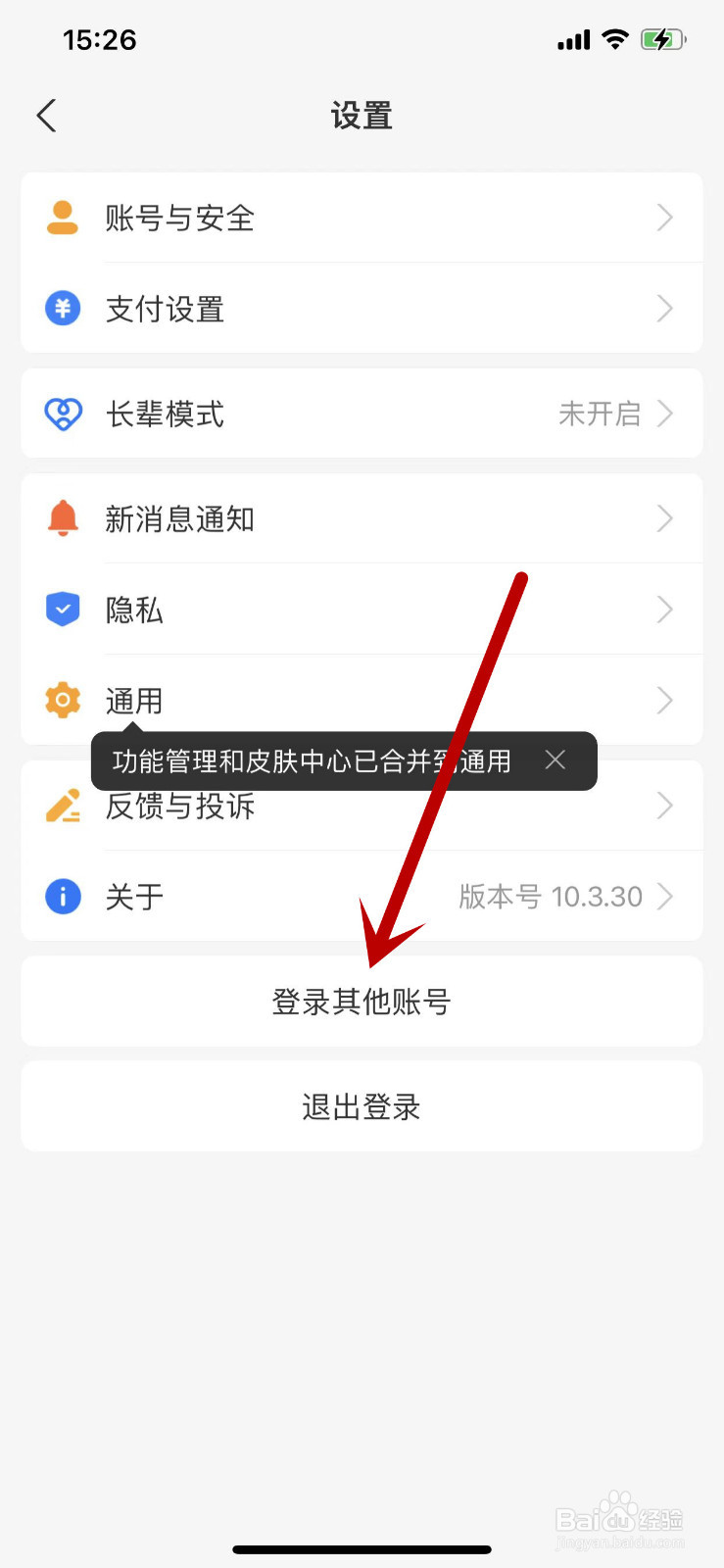Dismiss the 功能管理 tooltip via its X
This screenshot has height=1568, width=724.
555,760
